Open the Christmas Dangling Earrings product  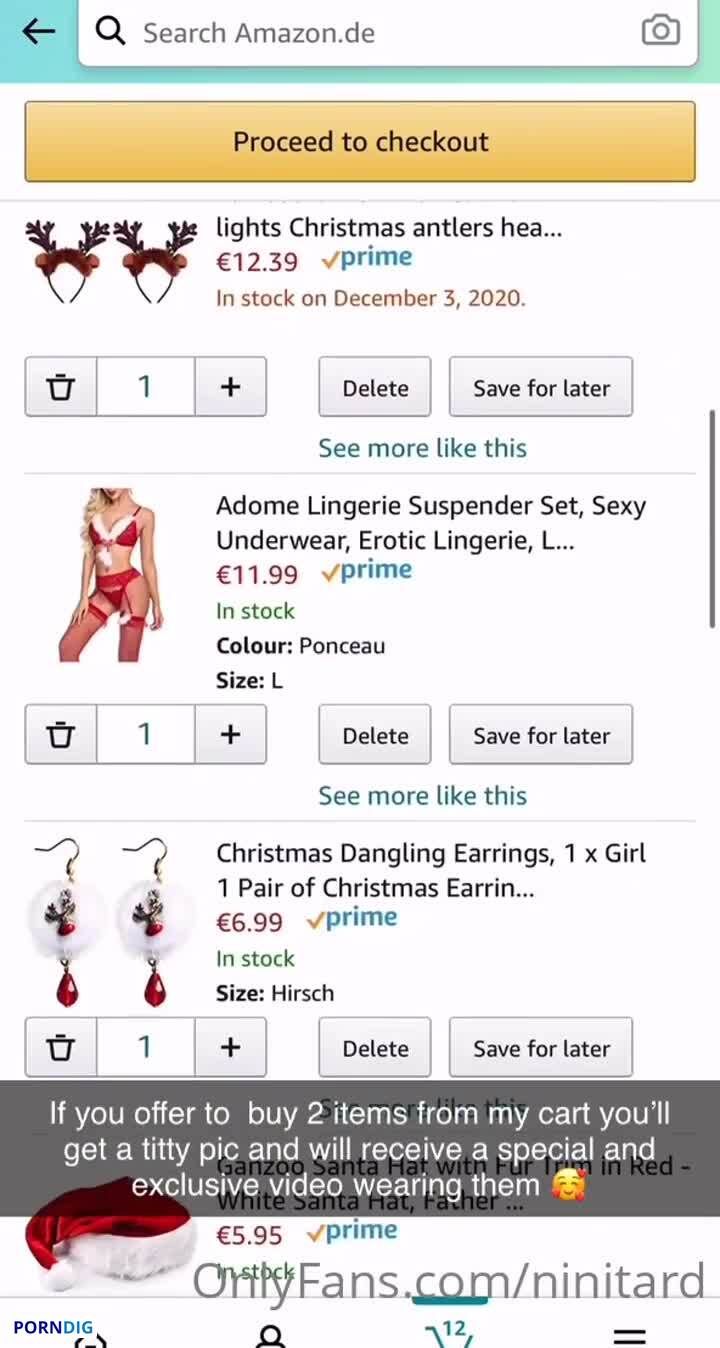(430, 869)
